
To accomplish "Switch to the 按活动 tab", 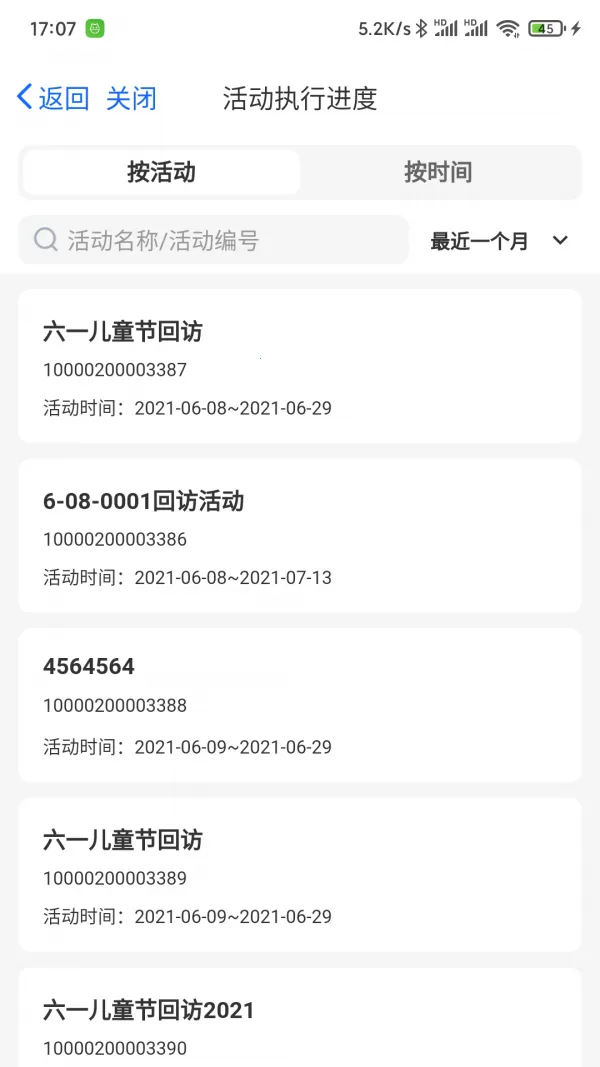I will [x=161, y=172].
